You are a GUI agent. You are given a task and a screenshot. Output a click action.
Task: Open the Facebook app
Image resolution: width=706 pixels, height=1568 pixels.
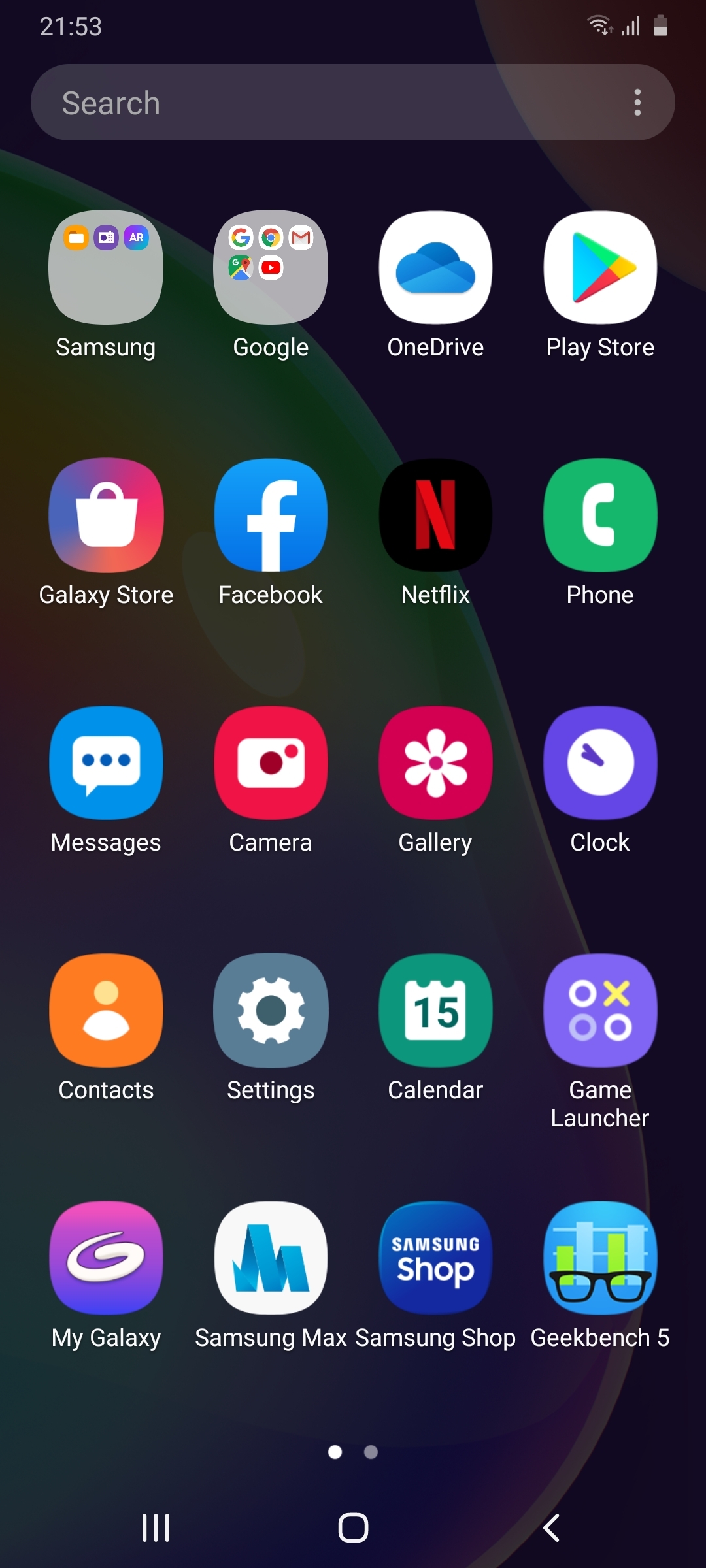pyautogui.click(x=271, y=515)
